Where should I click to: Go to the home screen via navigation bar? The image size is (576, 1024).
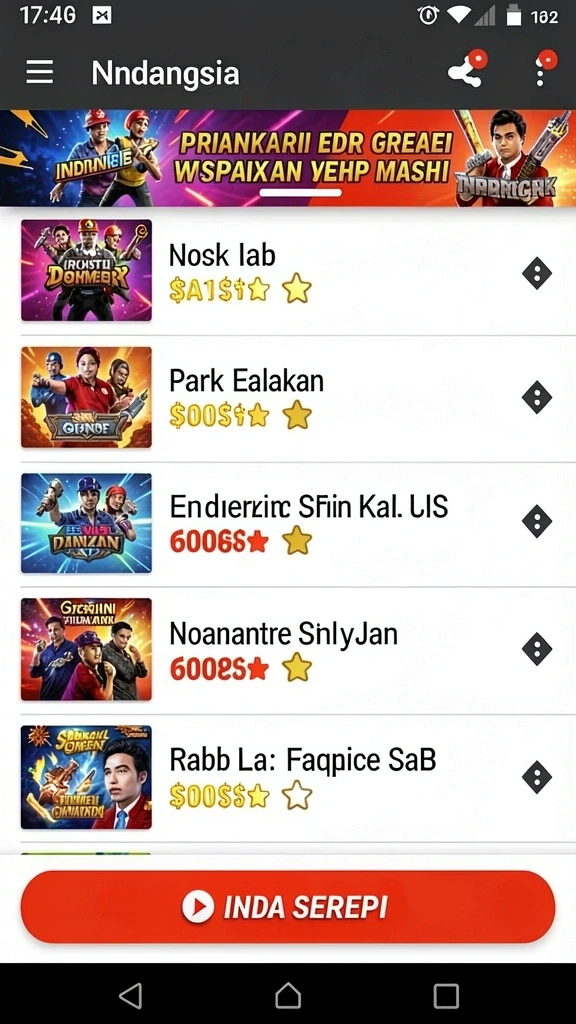tap(288, 996)
